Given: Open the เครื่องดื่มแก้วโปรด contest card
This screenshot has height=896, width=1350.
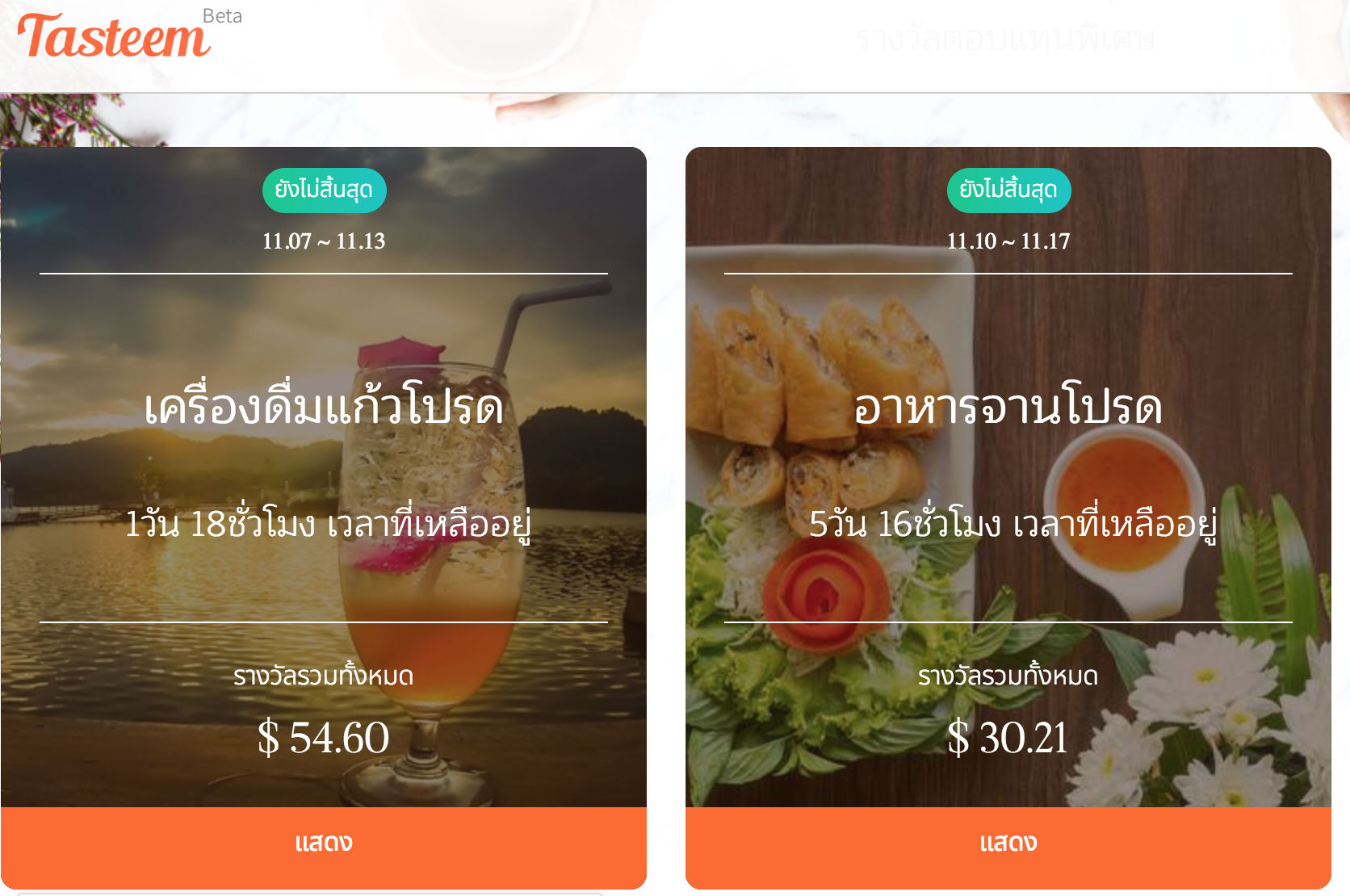Looking at the screenshot, I should (x=323, y=408).
